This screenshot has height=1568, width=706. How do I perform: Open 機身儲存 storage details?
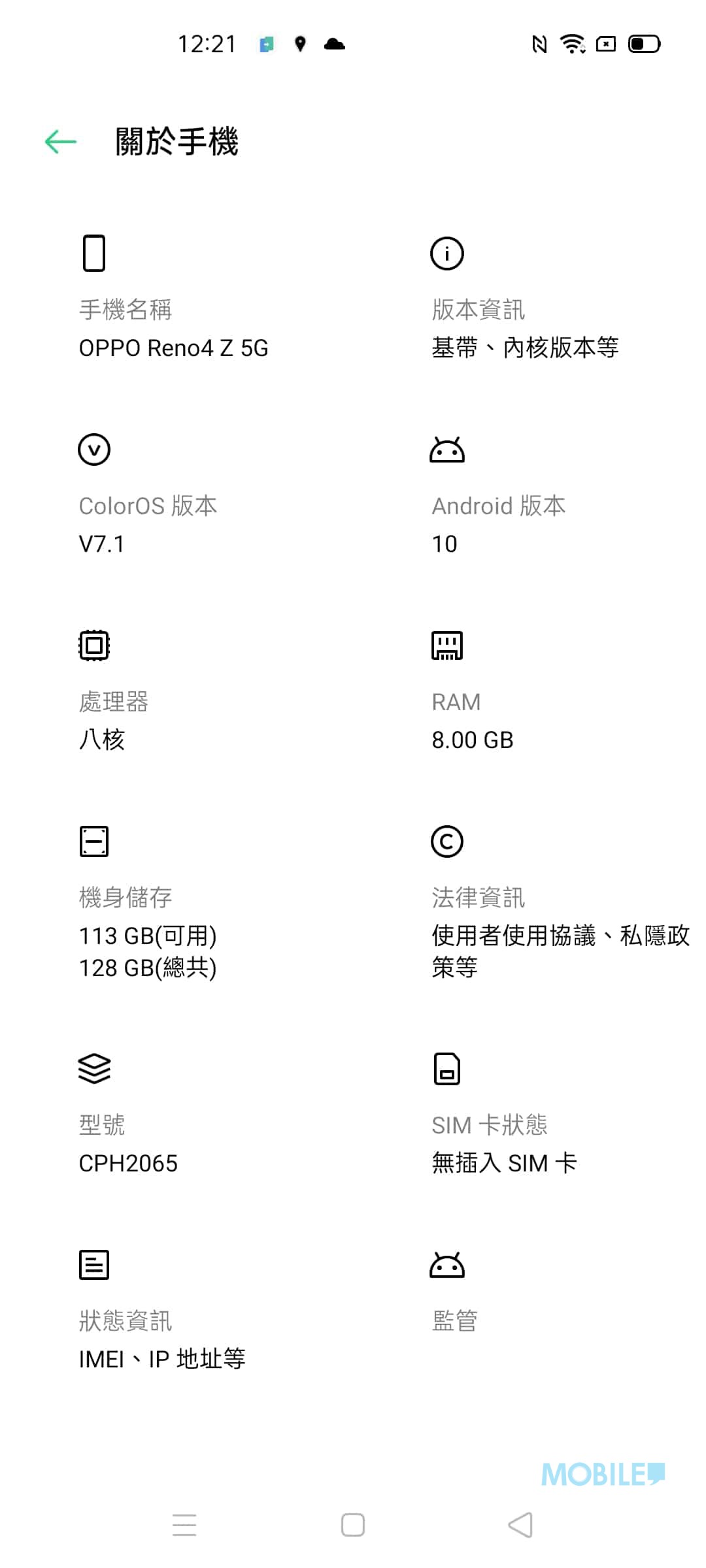[x=148, y=931]
